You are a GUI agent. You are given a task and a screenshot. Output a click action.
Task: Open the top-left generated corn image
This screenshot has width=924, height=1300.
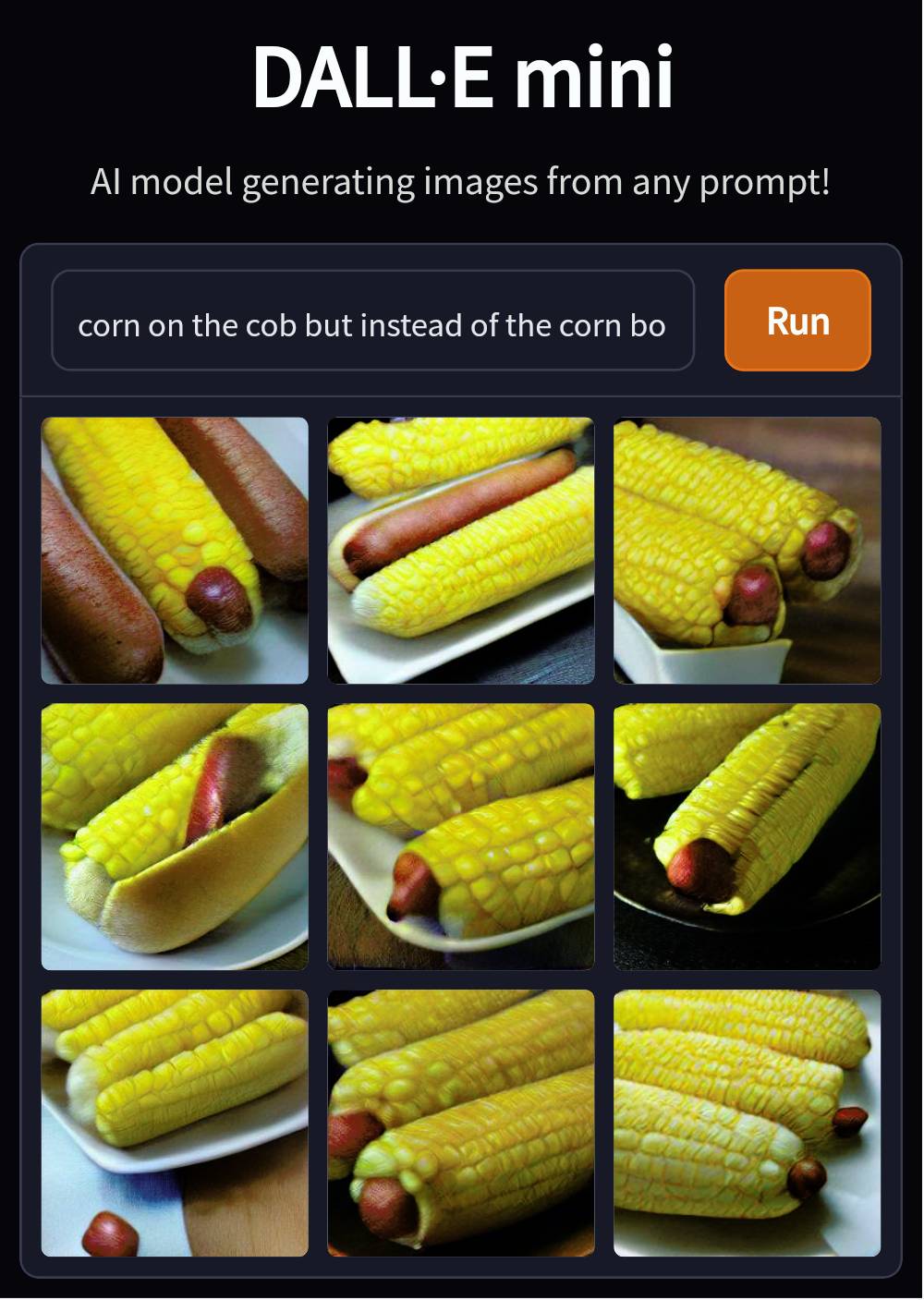coord(175,550)
